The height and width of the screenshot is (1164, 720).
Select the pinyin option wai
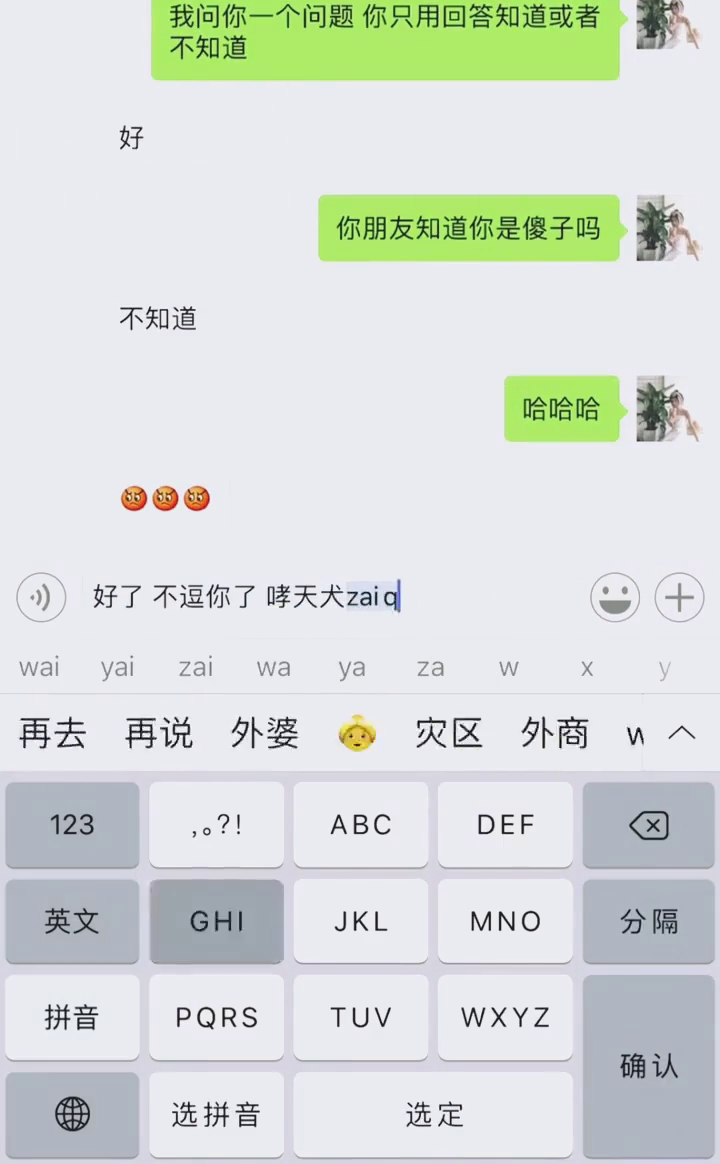point(40,668)
